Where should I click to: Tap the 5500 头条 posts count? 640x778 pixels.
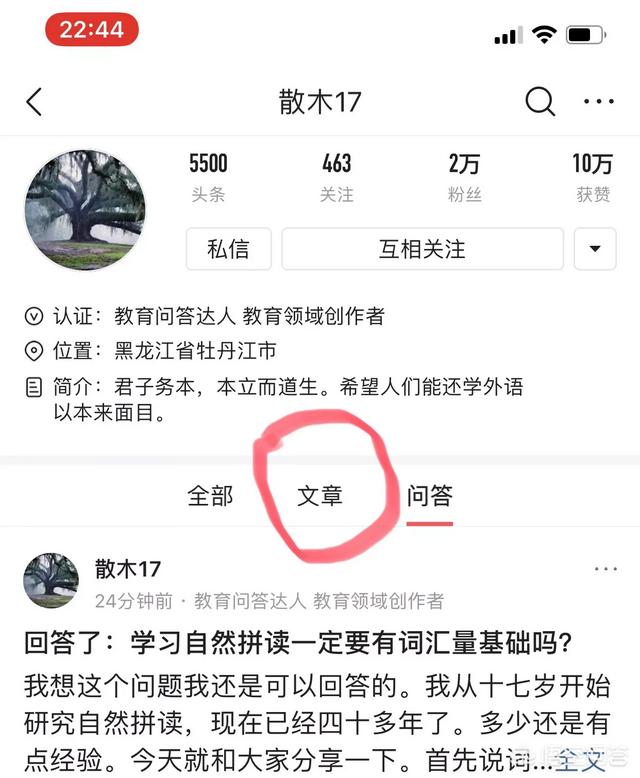[208, 177]
